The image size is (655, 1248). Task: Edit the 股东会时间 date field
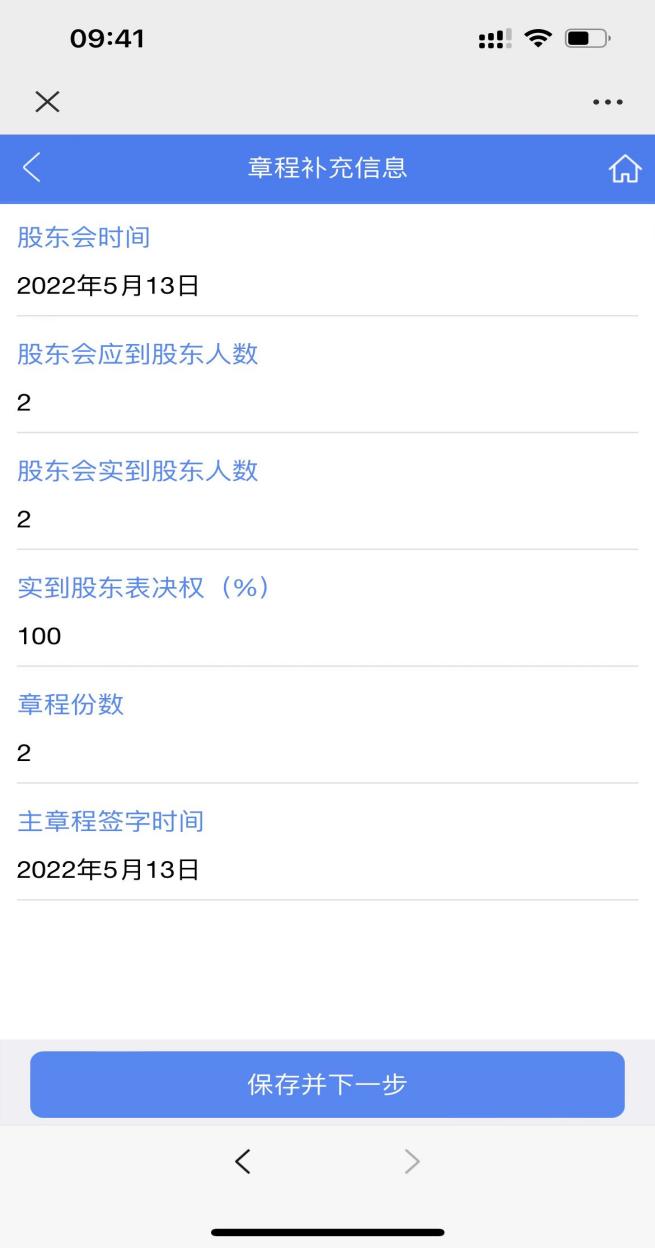(327, 287)
